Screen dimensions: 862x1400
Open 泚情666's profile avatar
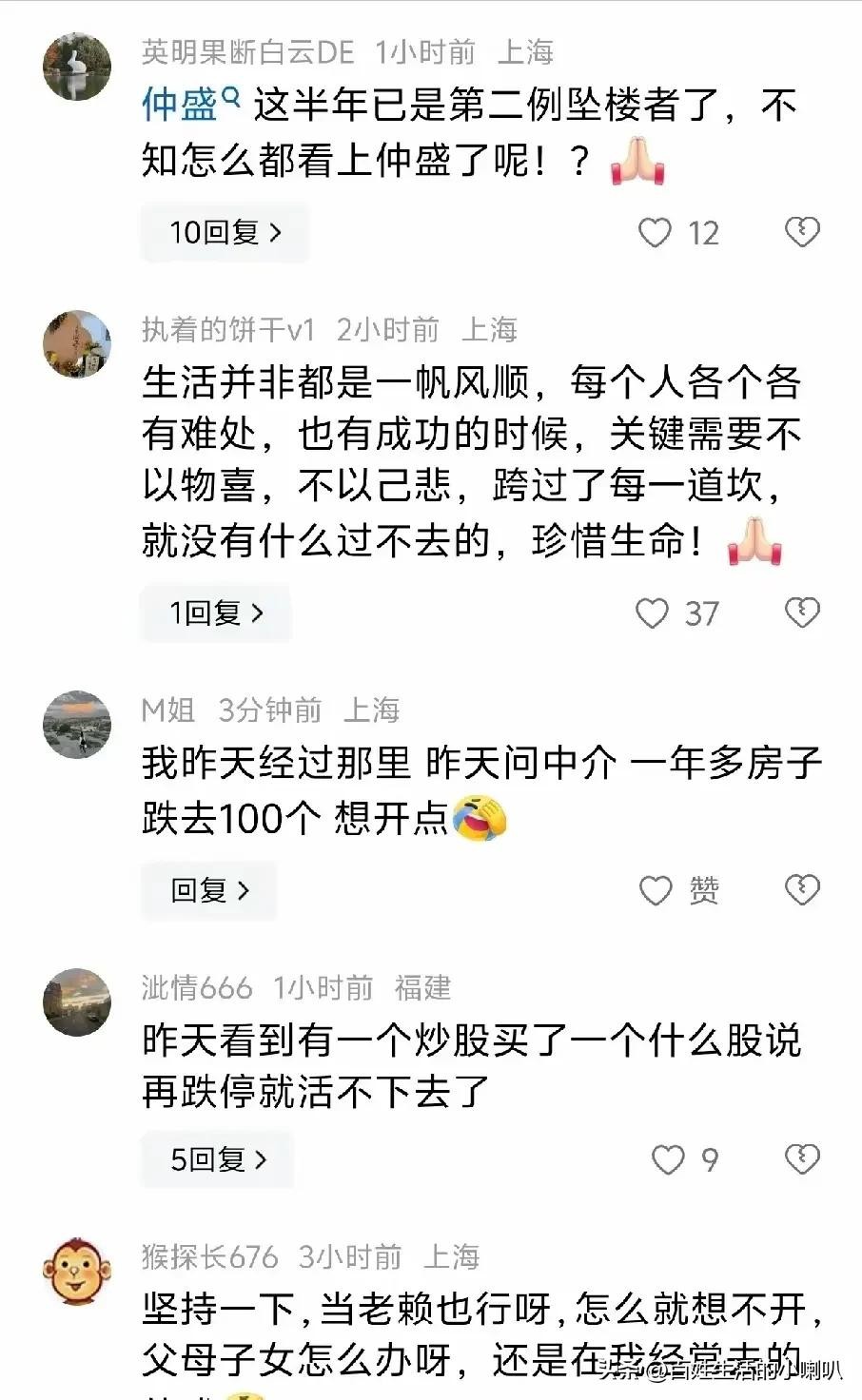77,1002
